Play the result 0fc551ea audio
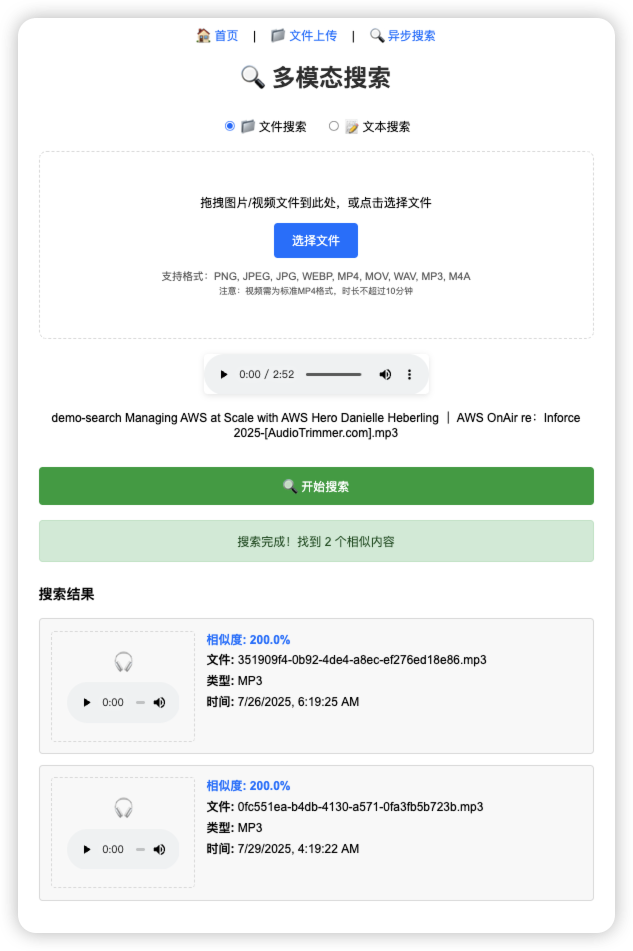 click(x=87, y=849)
